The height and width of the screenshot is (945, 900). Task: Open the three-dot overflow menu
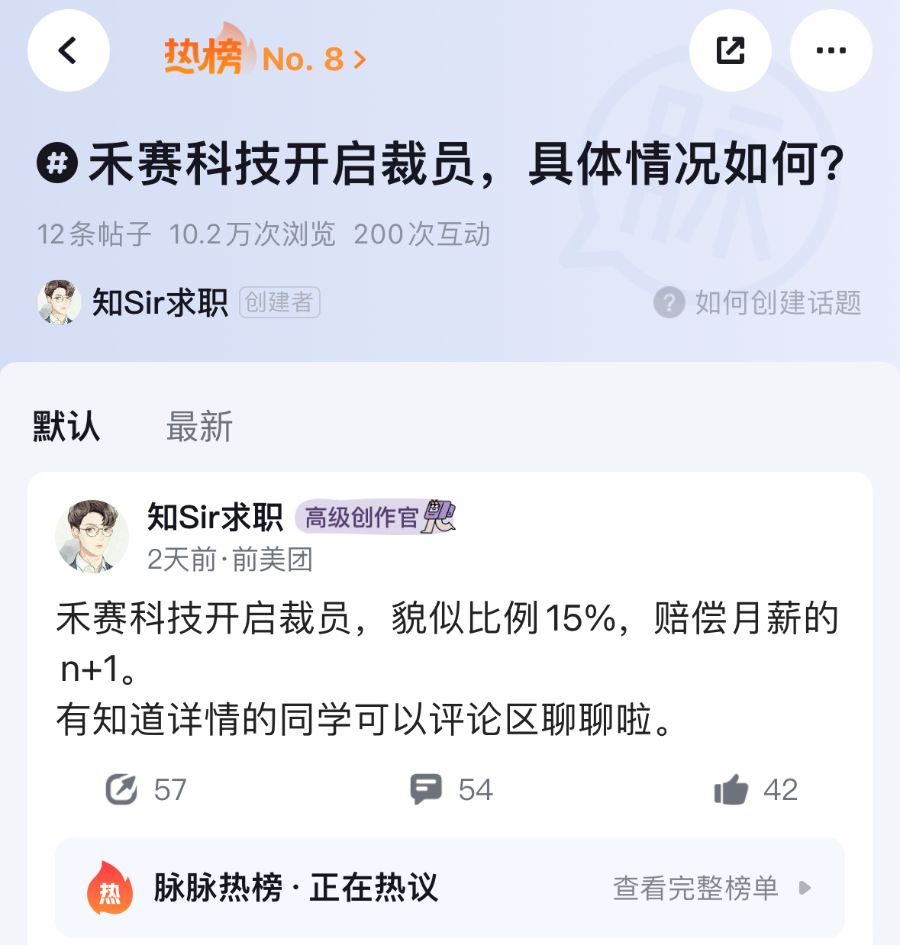[830, 51]
